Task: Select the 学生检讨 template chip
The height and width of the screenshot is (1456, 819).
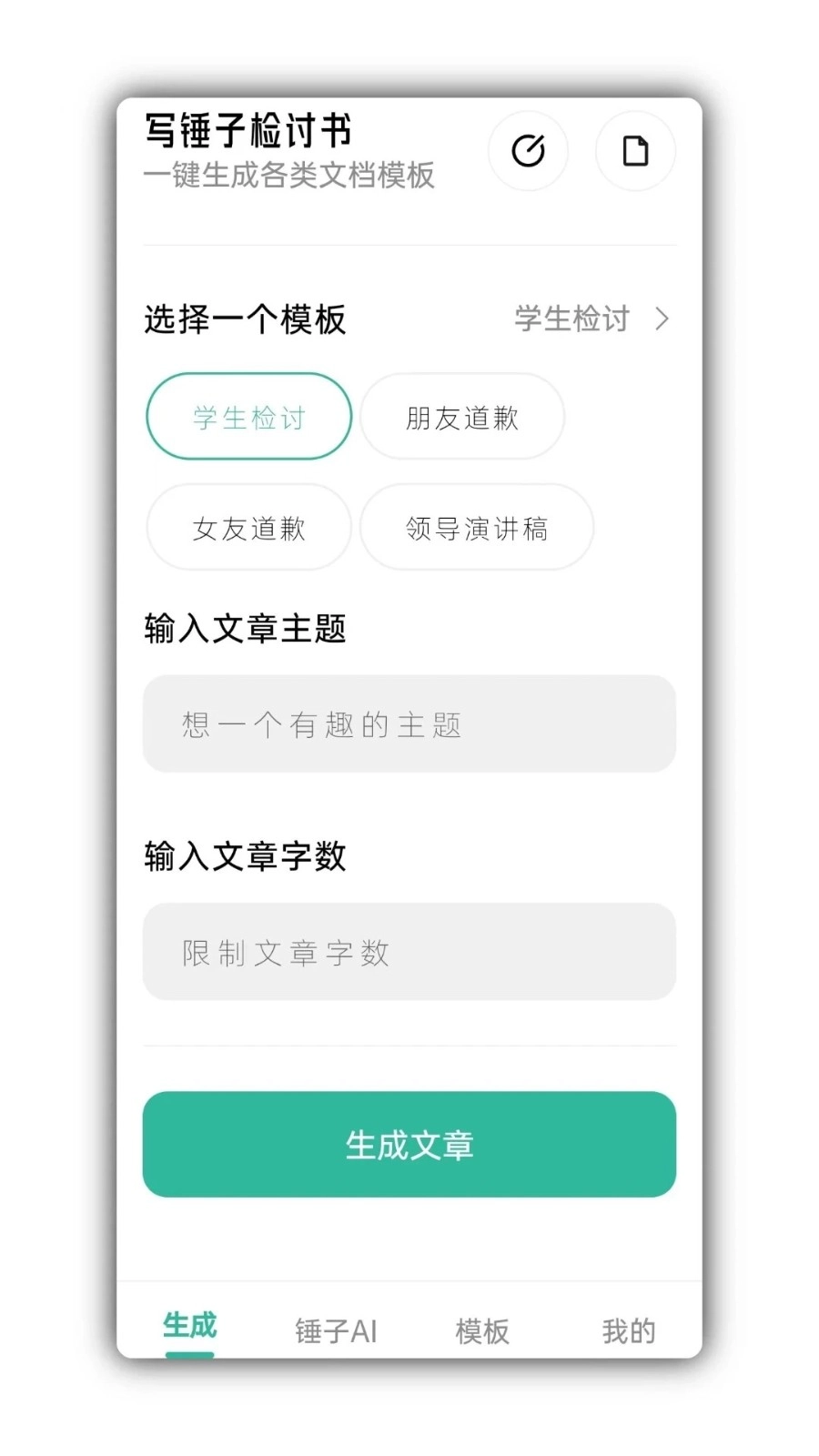Action: coord(248,416)
